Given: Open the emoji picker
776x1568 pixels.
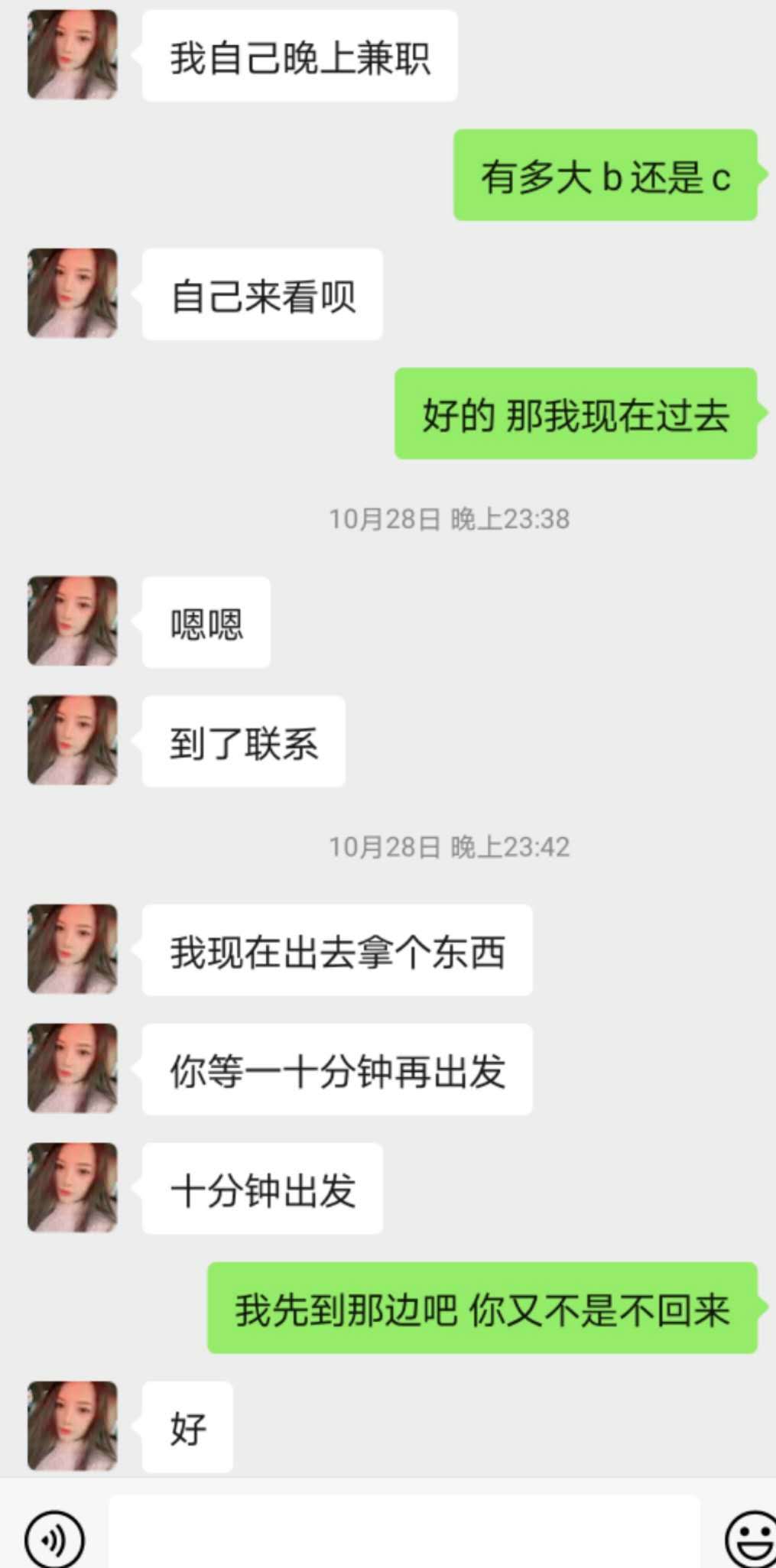Looking at the screenshot, I should [751, 1538].
